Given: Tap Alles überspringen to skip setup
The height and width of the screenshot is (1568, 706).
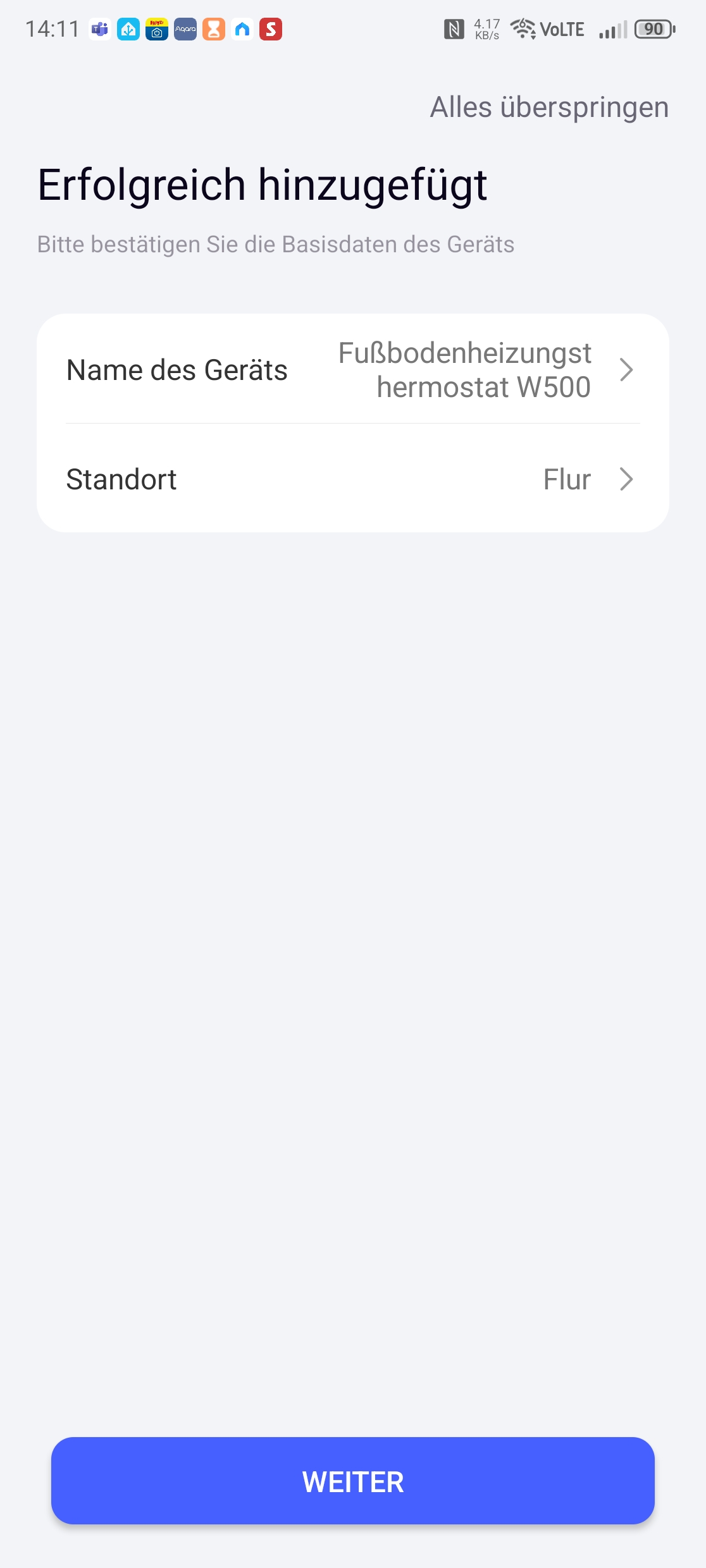Looking at the screenshot, I should click(x=549, y=107).
